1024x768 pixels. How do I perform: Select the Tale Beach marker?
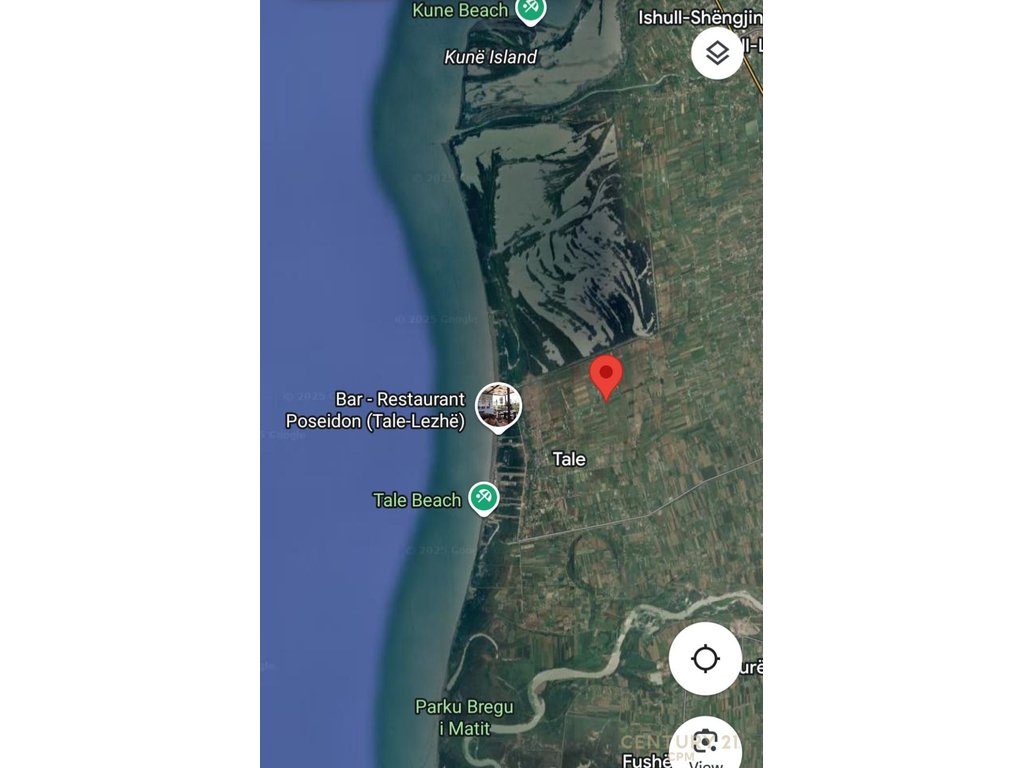pos(484,497)
